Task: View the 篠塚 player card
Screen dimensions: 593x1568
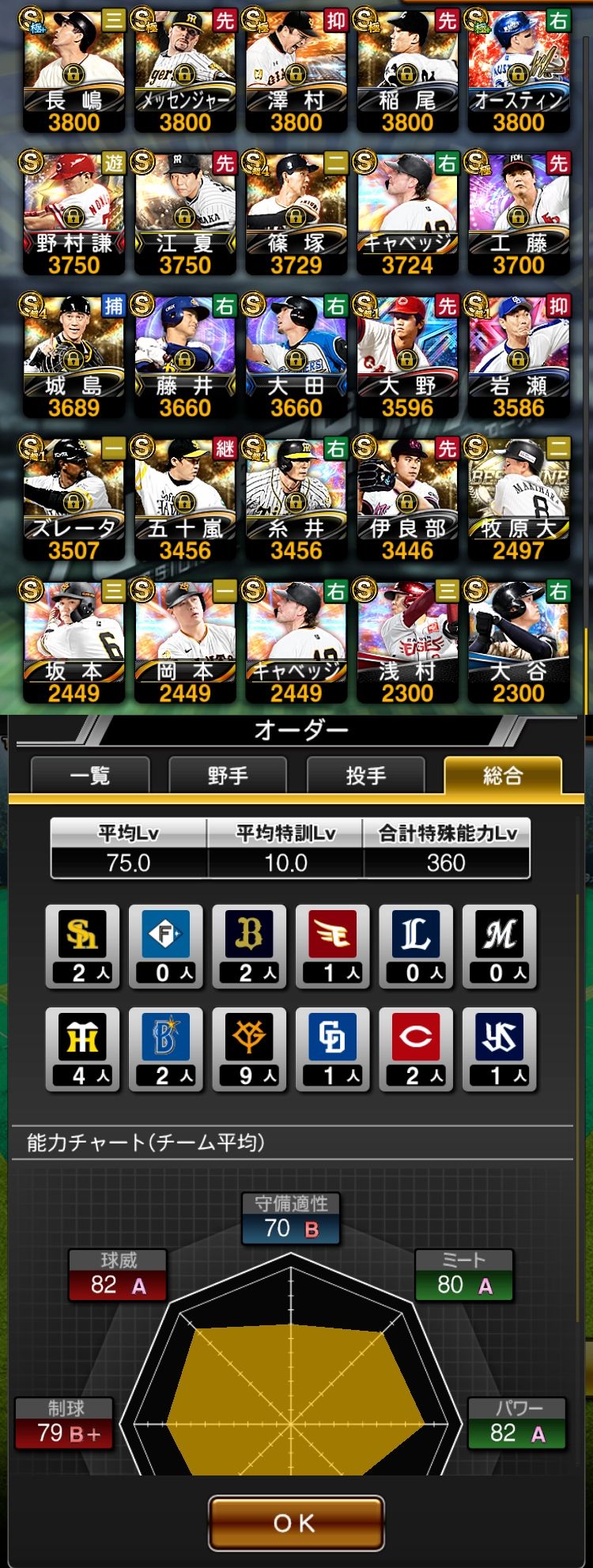Action: coord(296,213)
